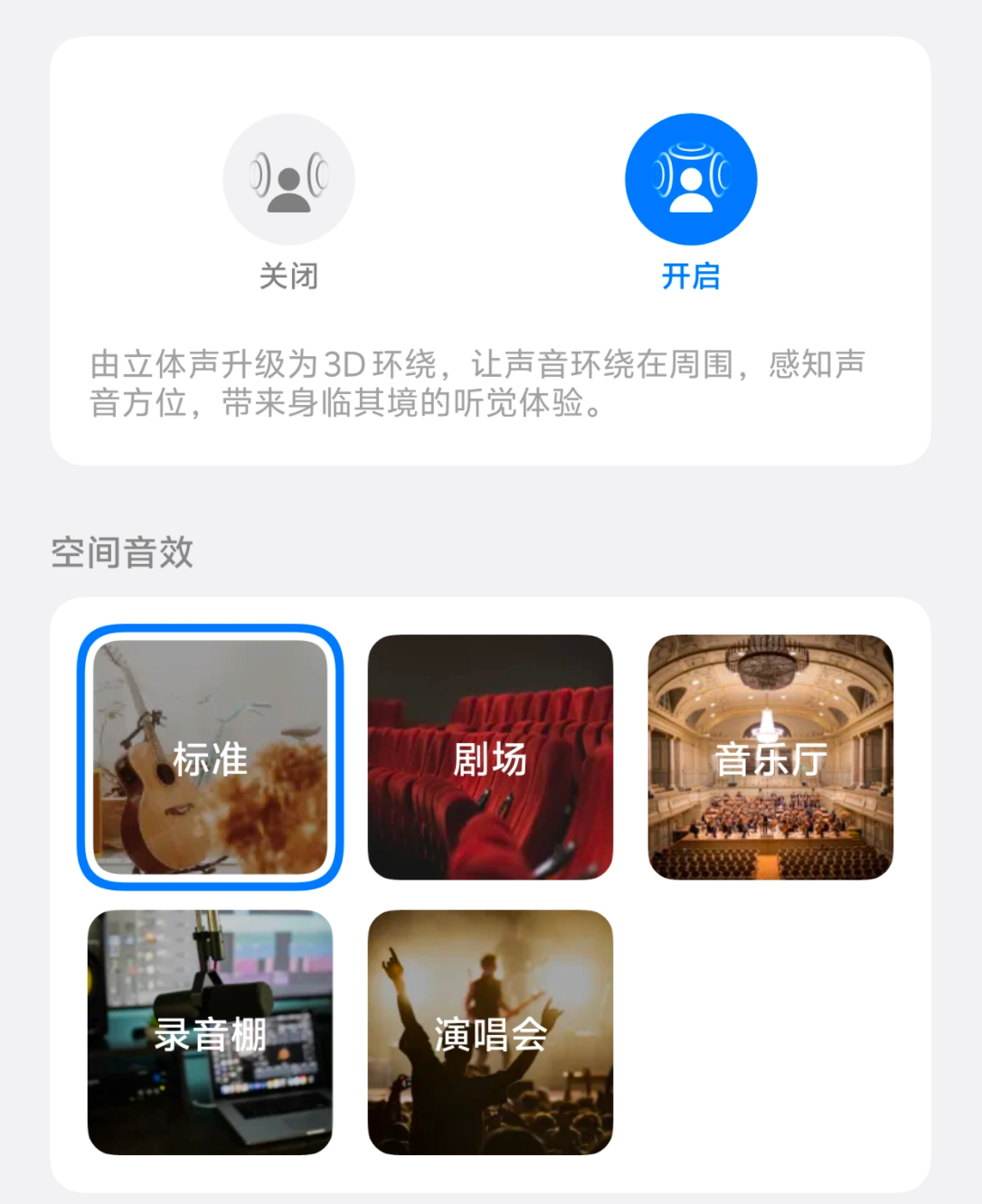Select the 标准 sound effect

click(210, 757)
